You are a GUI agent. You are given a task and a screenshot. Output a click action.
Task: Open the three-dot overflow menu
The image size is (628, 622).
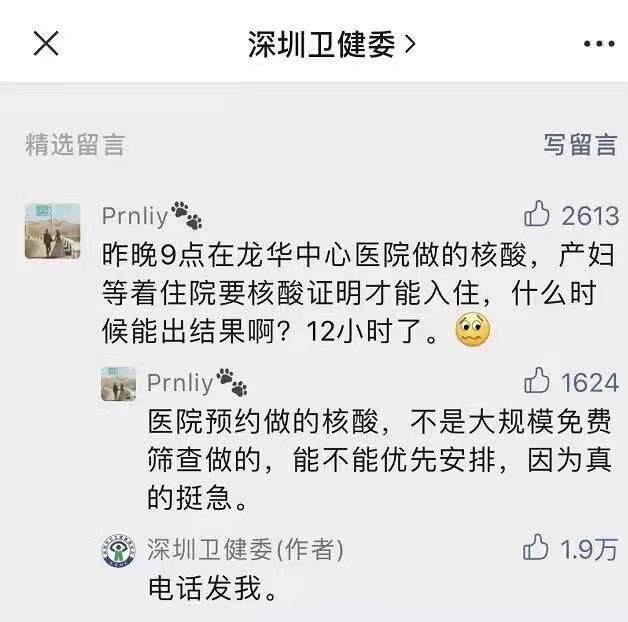[x=598, y=44]
